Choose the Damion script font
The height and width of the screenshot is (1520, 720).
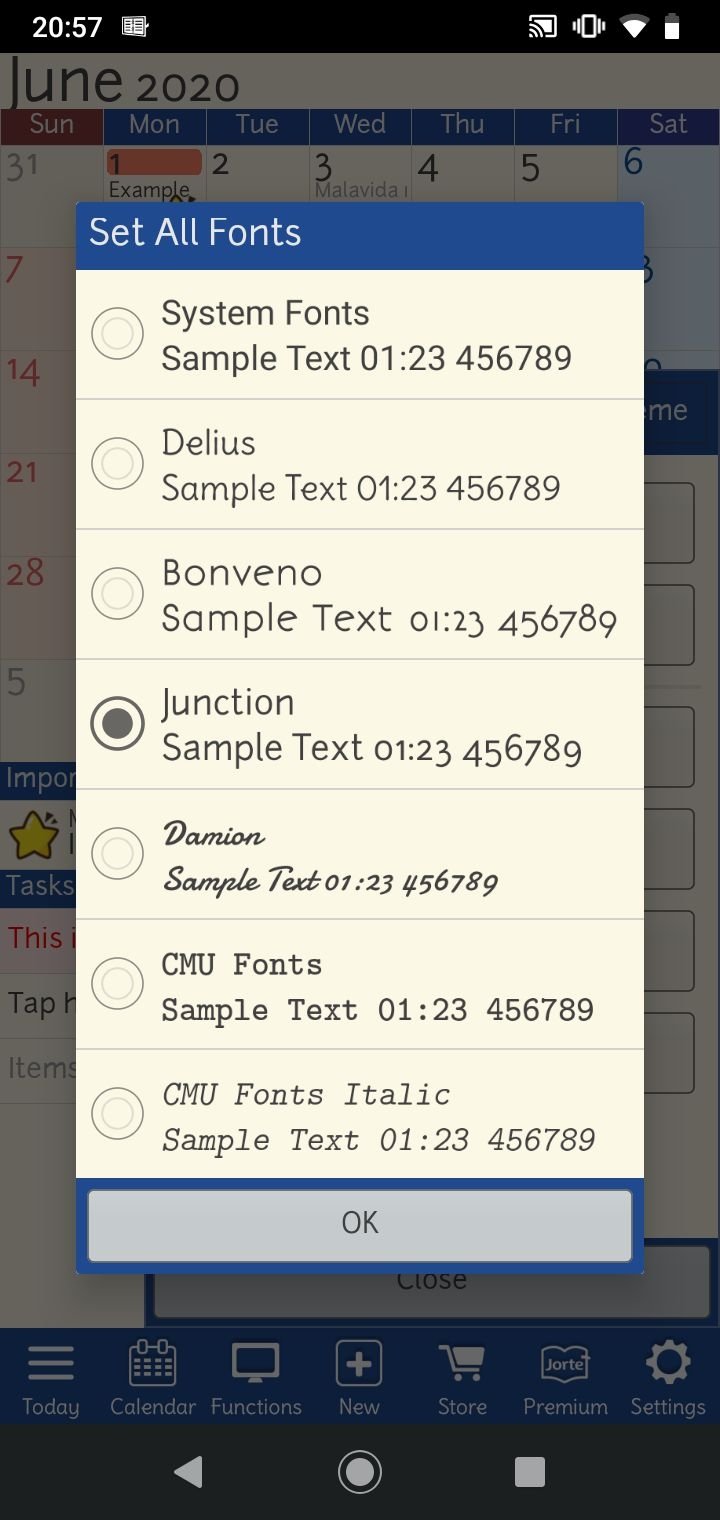pos(360,854)
